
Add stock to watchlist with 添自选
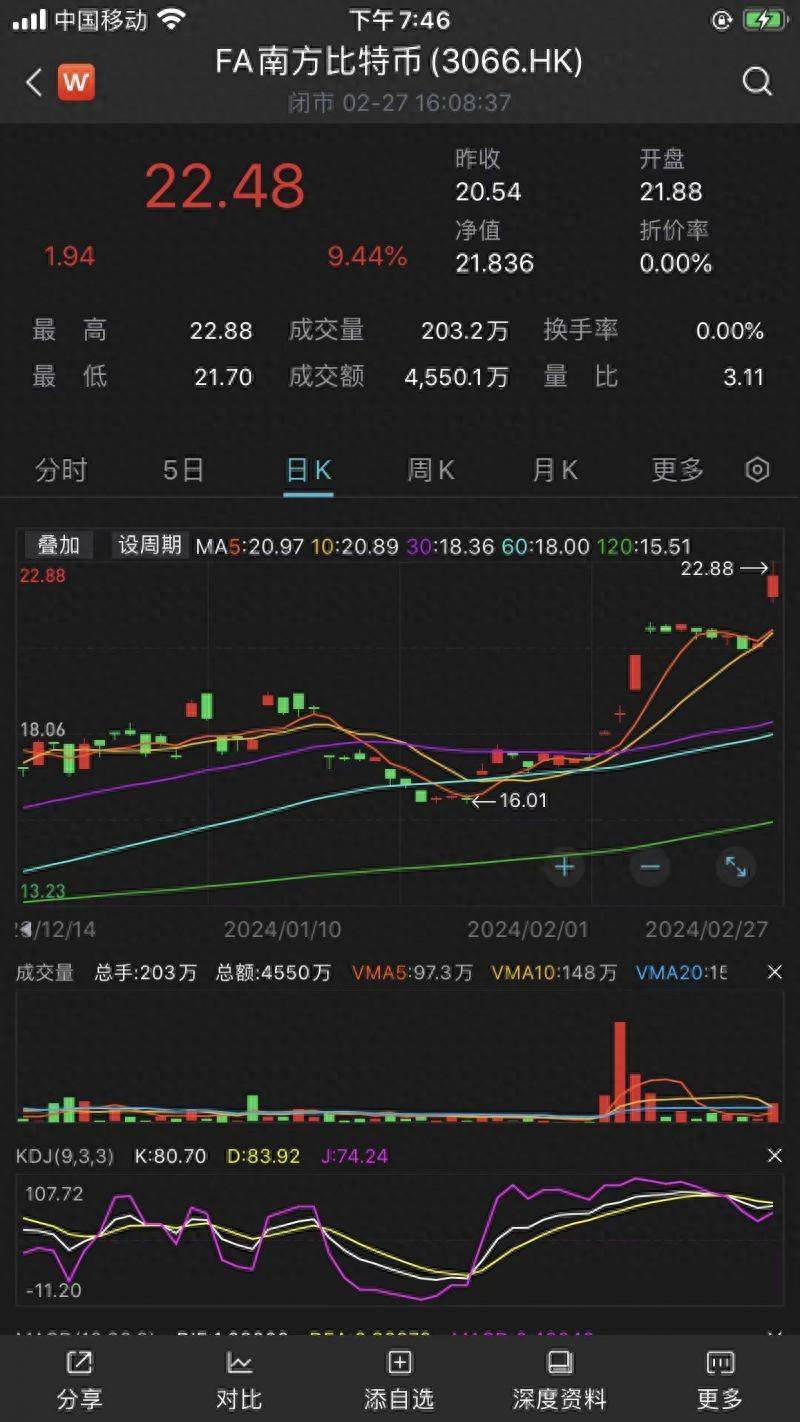(399, 1378)
